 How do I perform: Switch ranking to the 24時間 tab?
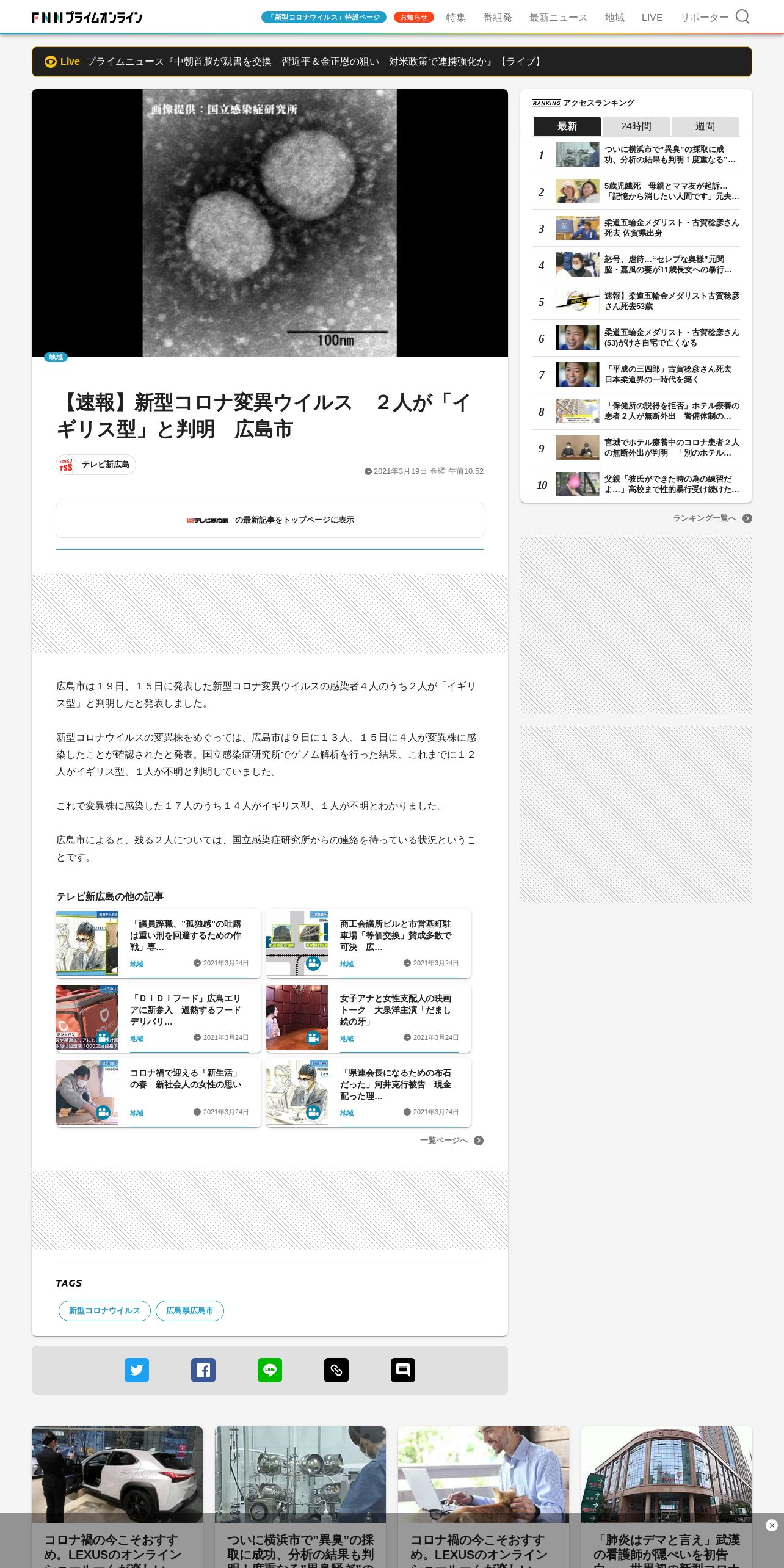(636, 126)
